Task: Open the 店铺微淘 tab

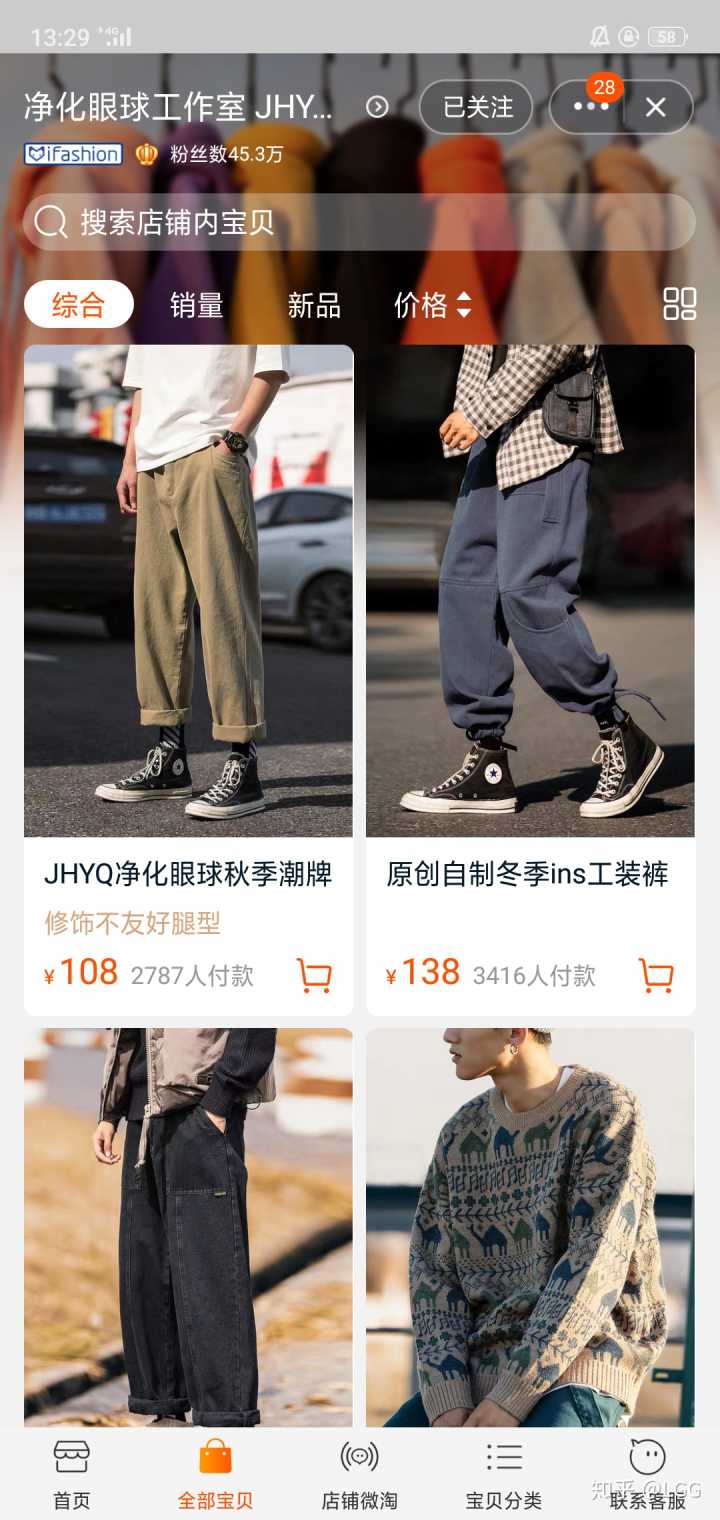Action: 359,1474
